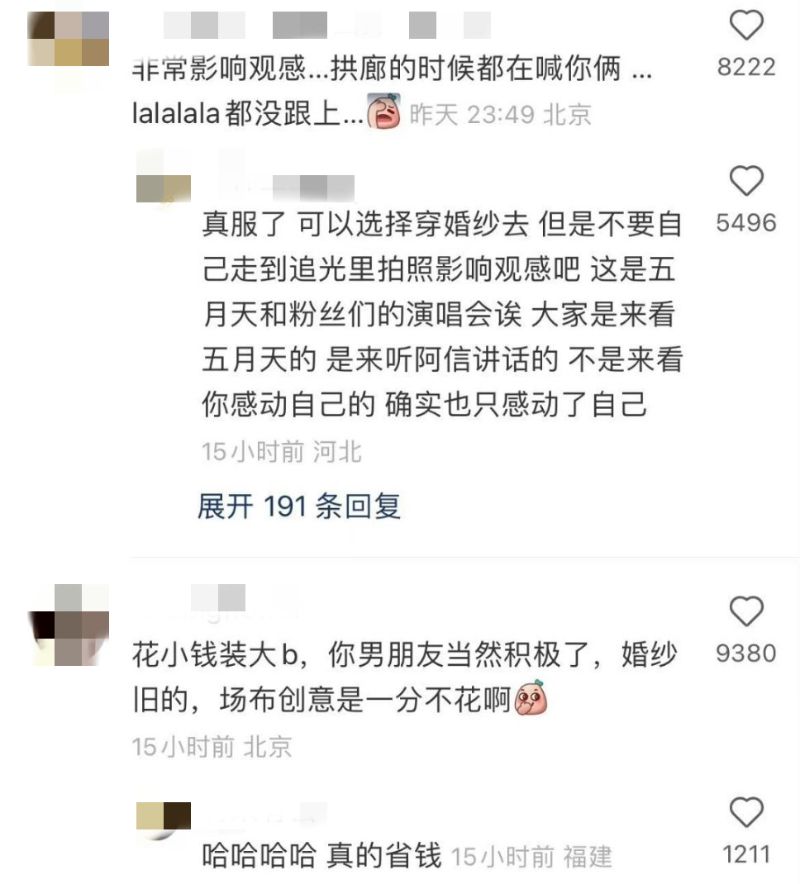
Task: Open avatar of the 哈哈哈哈 reply author
Action: coord(163,816)
